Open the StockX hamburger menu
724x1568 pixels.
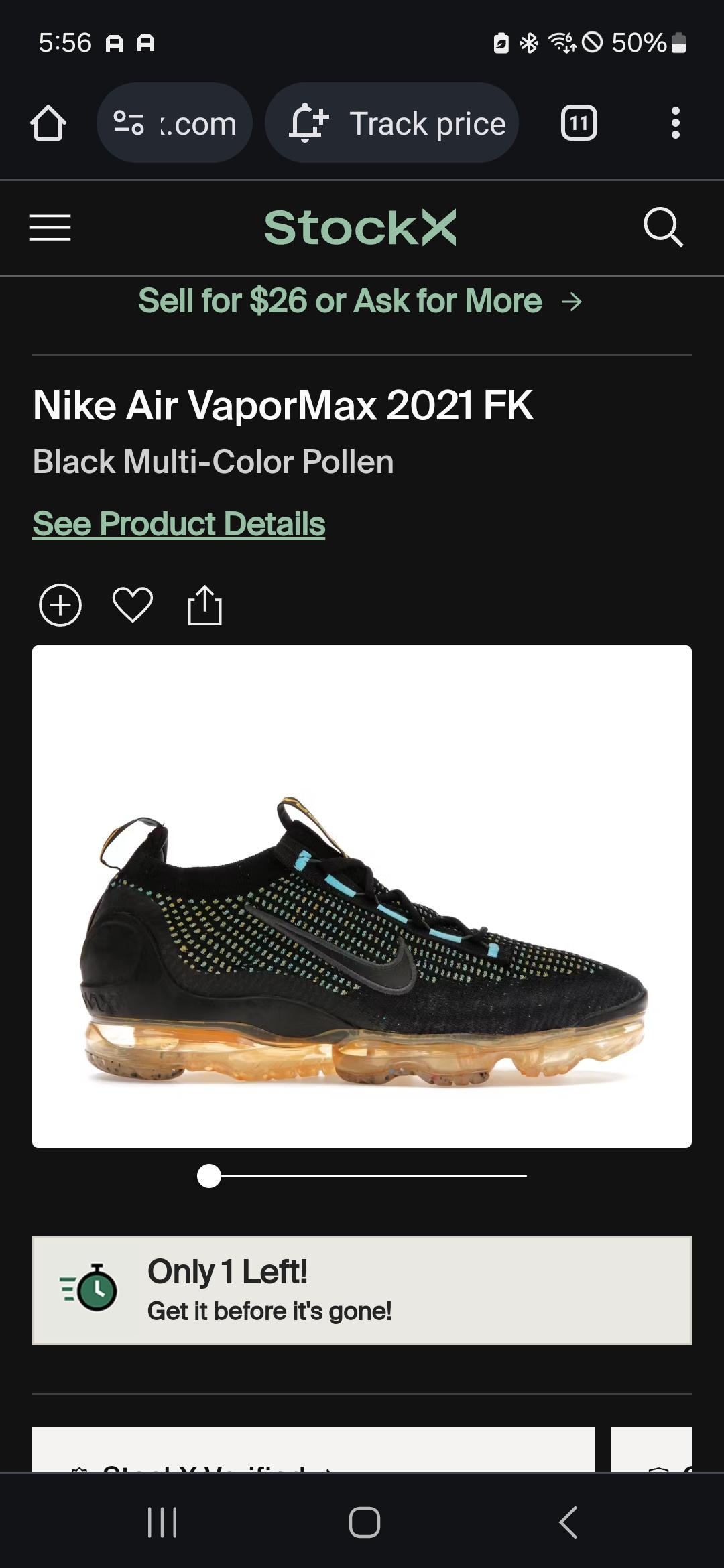[50, 228]
